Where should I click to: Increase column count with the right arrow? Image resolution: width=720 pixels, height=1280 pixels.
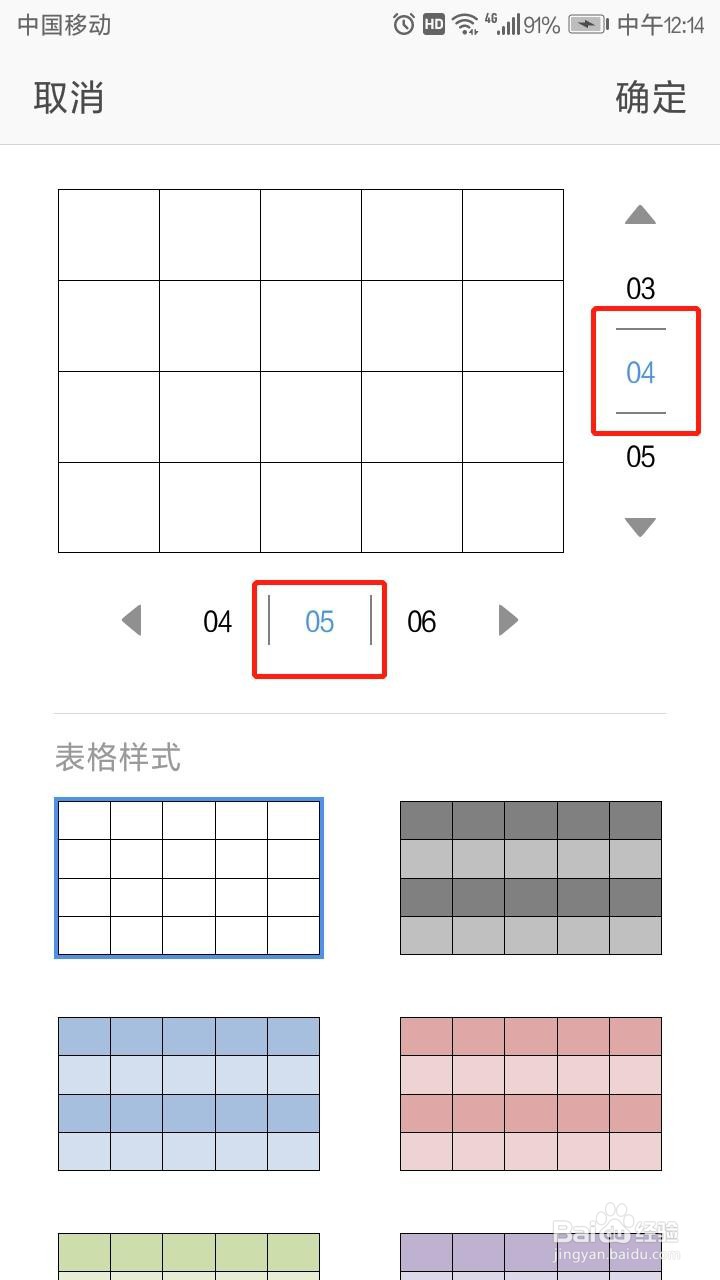(508, 620)
